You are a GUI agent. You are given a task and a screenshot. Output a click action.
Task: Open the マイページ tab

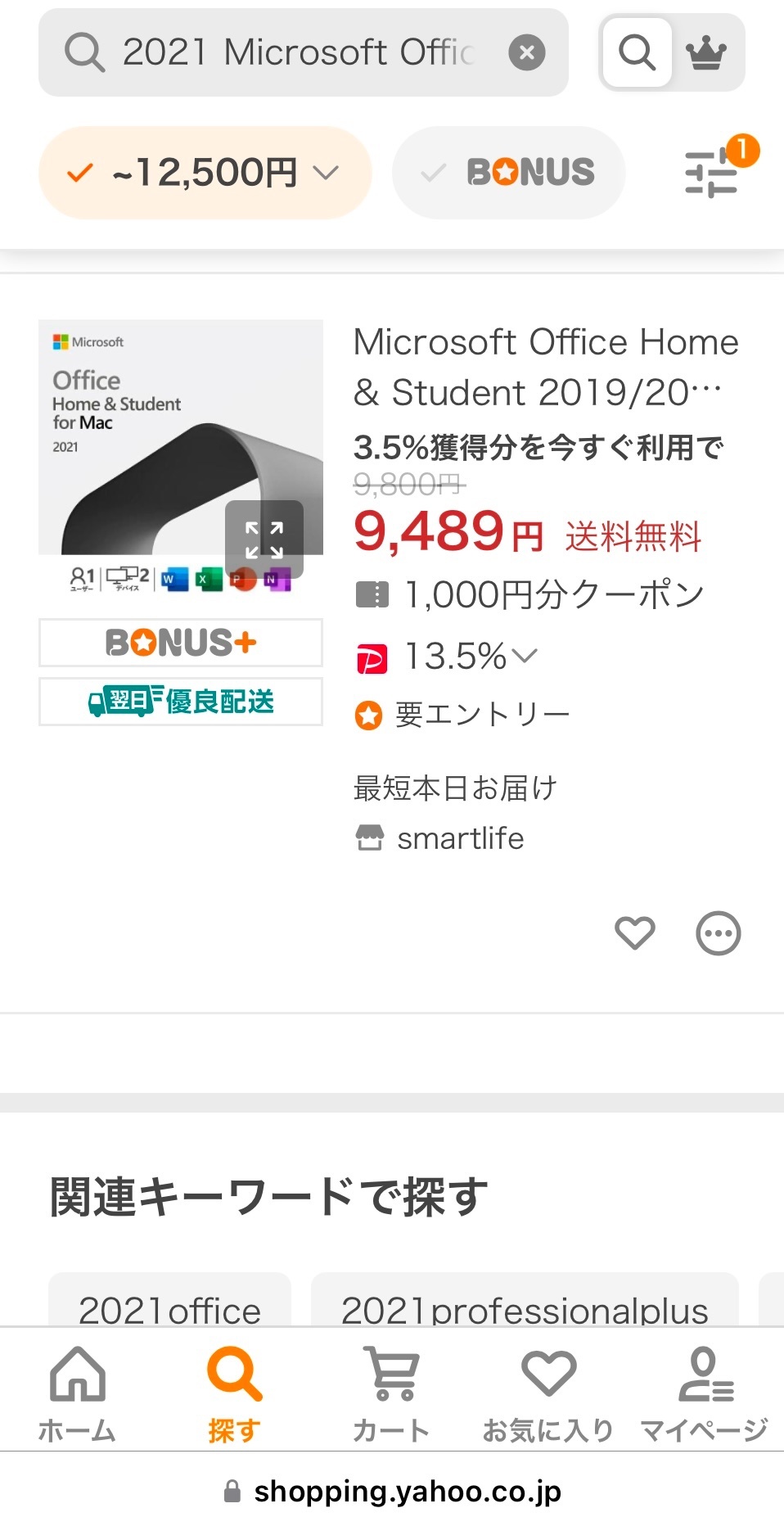[x=705, y=1393]
